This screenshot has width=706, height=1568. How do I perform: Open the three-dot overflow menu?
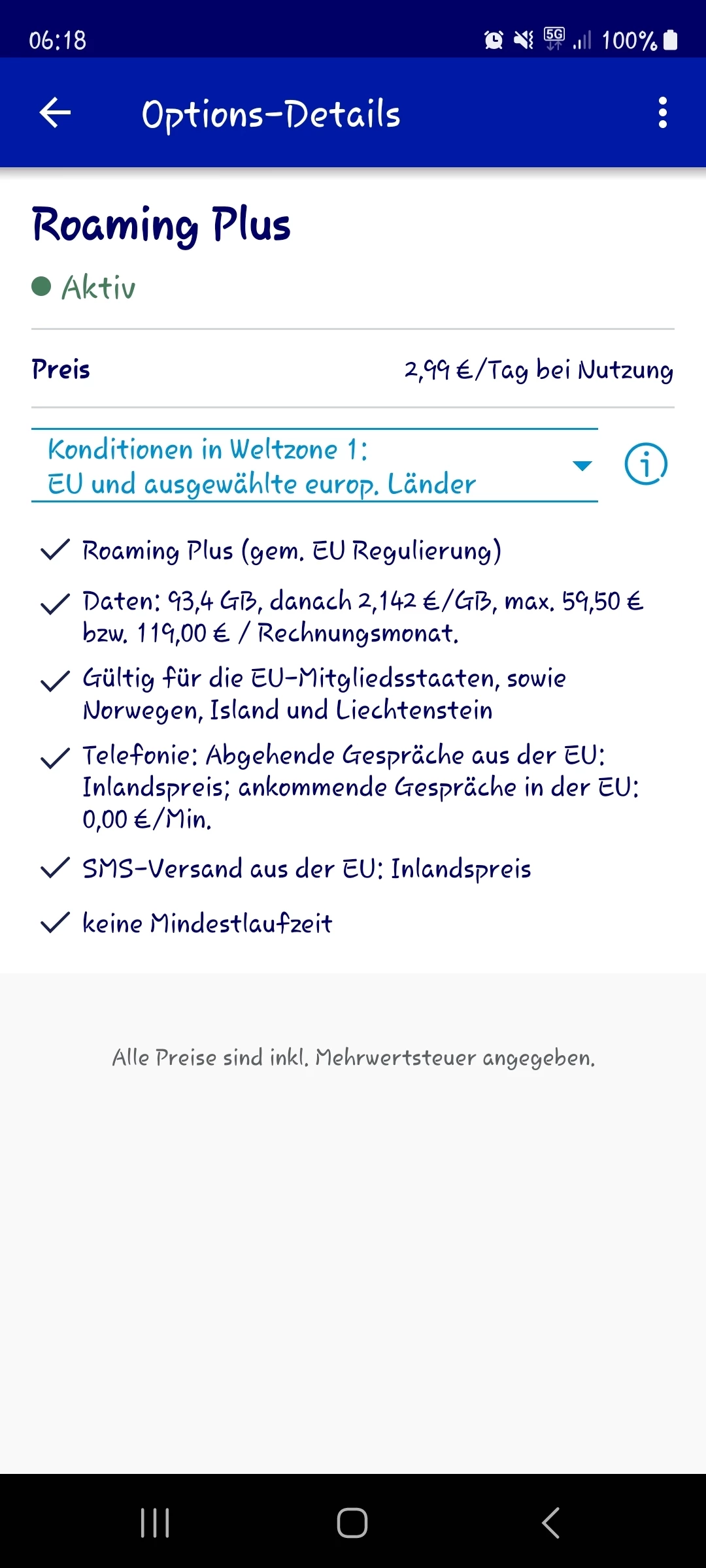pyautogui.click(x=662, y=113)
